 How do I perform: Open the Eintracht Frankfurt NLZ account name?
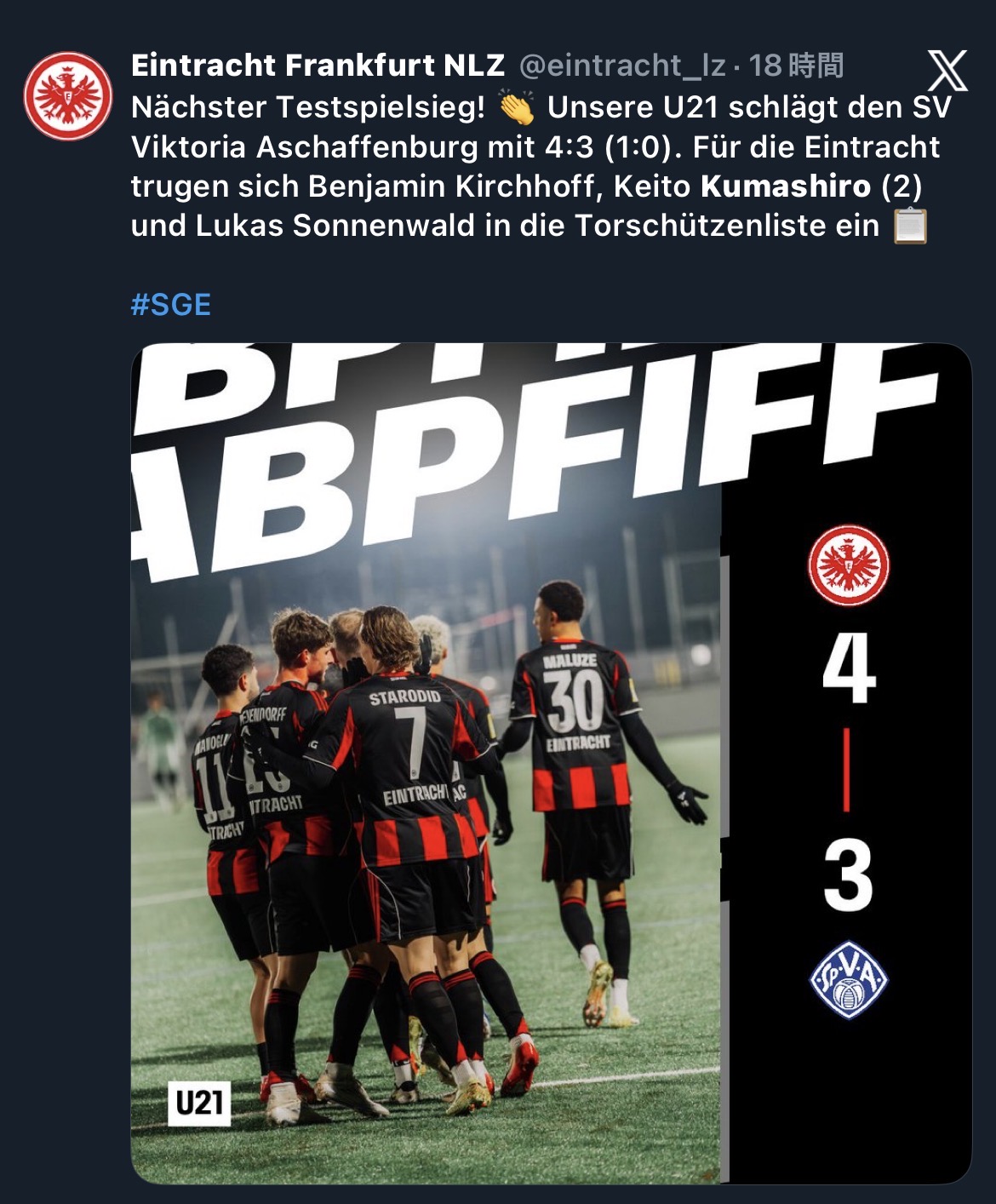[318, 66]
